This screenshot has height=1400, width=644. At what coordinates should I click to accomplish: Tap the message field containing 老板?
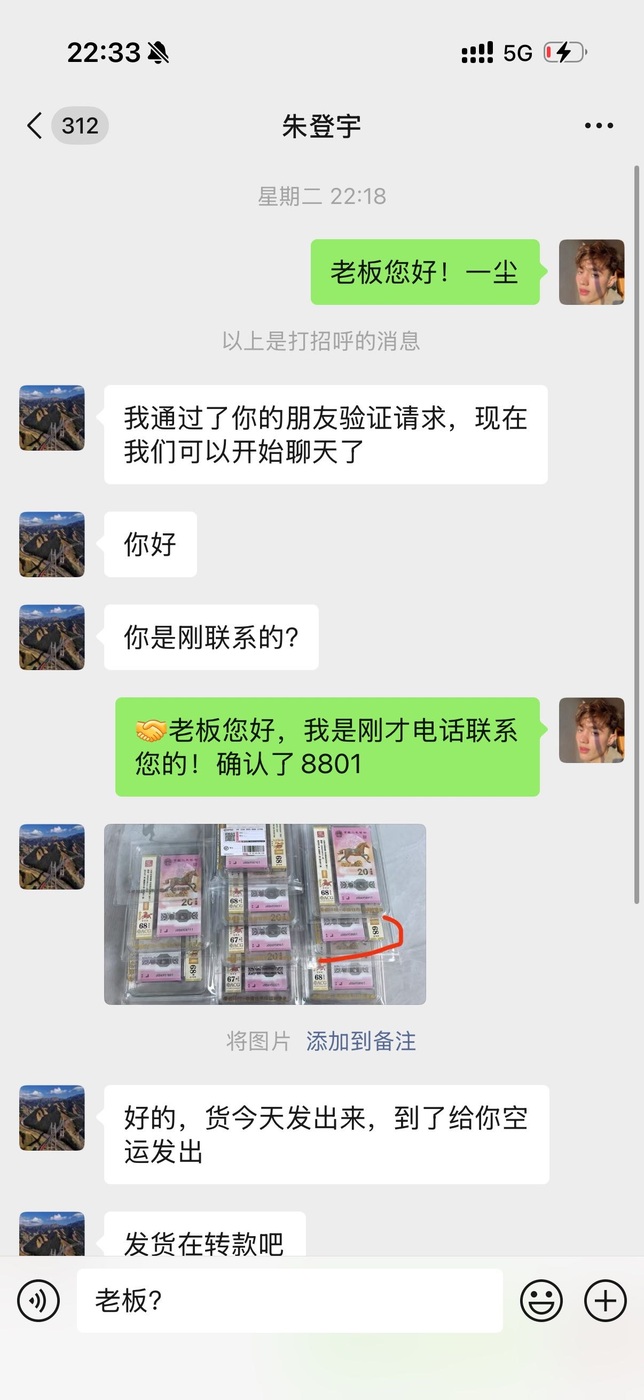tap(289, 1301)
